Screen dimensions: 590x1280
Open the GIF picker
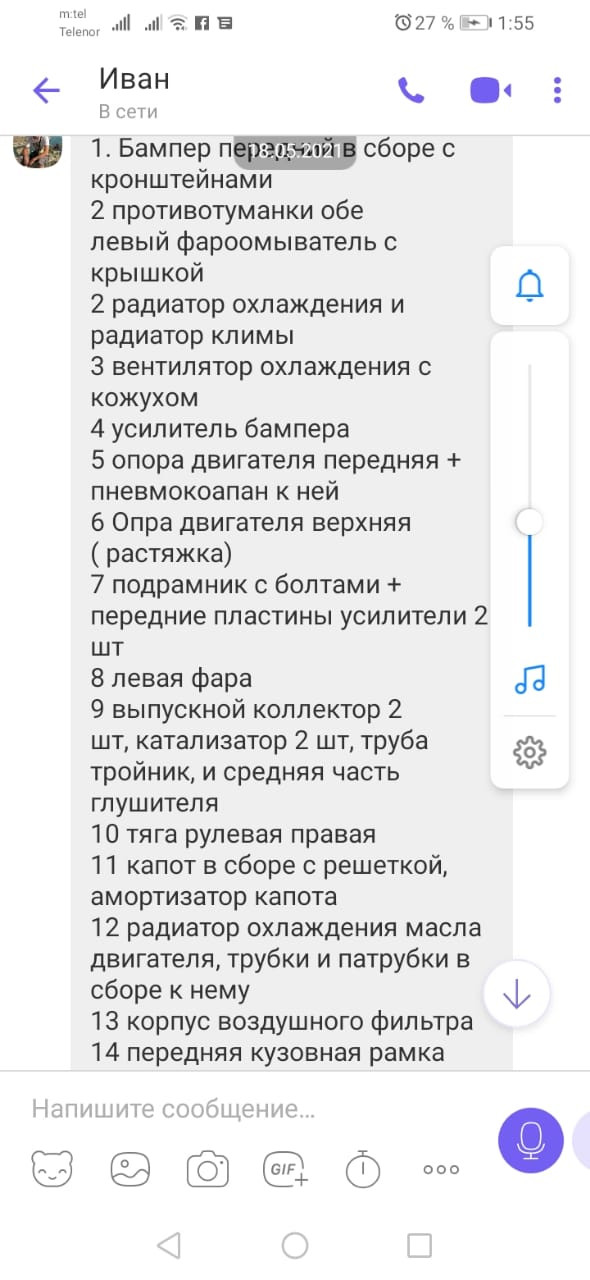(286, 1168)
